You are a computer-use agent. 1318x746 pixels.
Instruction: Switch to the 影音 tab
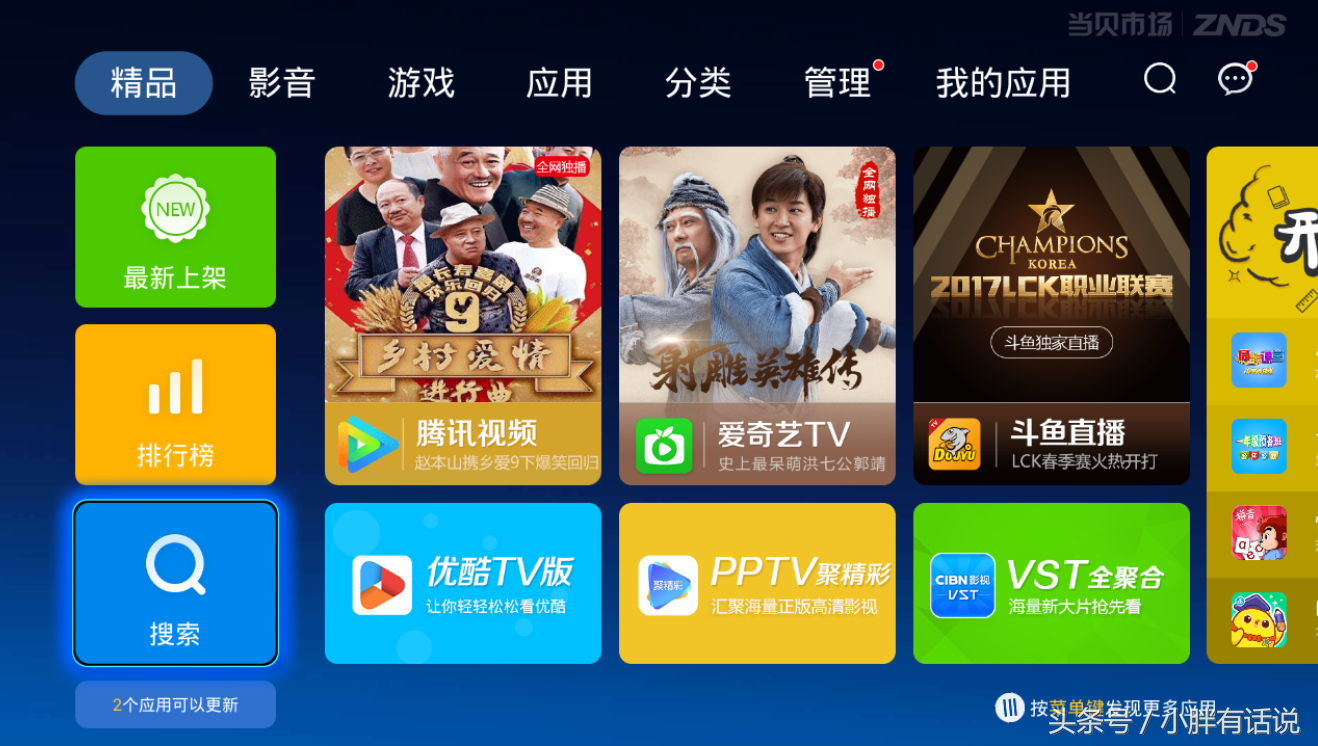point(282,83)
